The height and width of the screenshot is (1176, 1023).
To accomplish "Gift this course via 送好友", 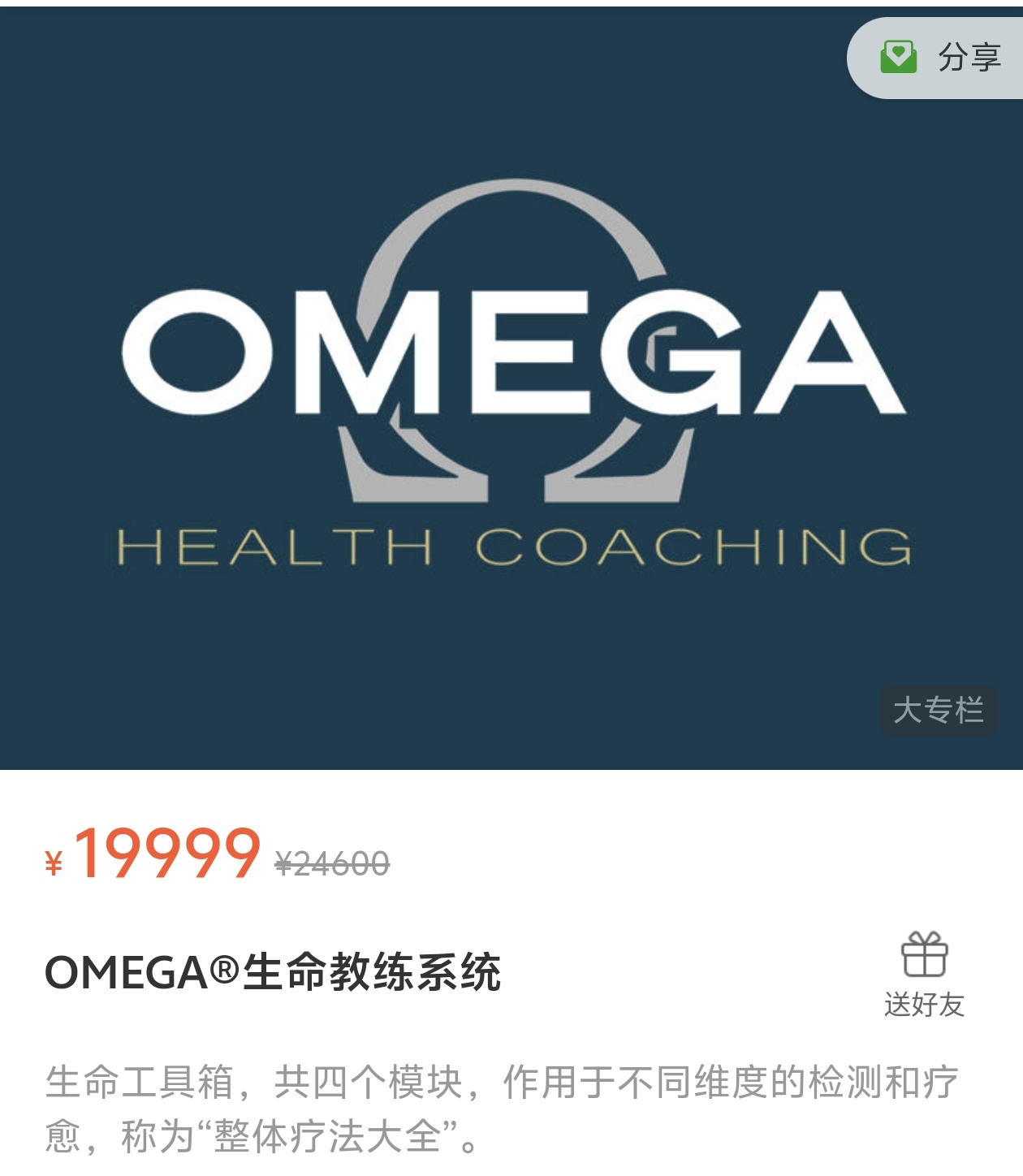I will coord(924,973).
